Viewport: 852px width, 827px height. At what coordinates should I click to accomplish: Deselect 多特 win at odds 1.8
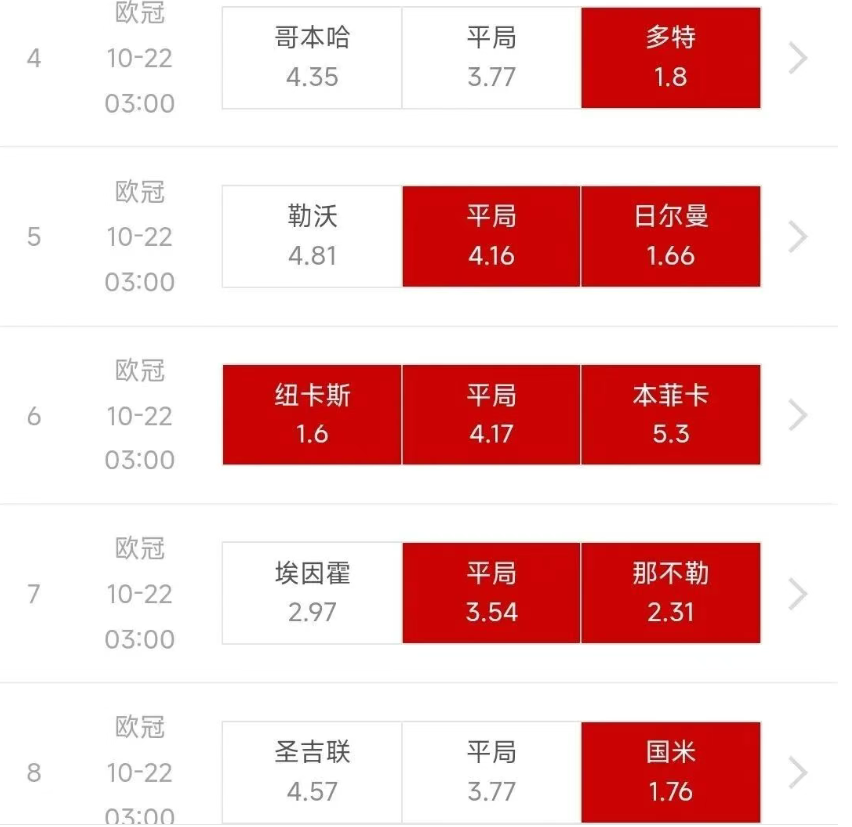point(670,58)
